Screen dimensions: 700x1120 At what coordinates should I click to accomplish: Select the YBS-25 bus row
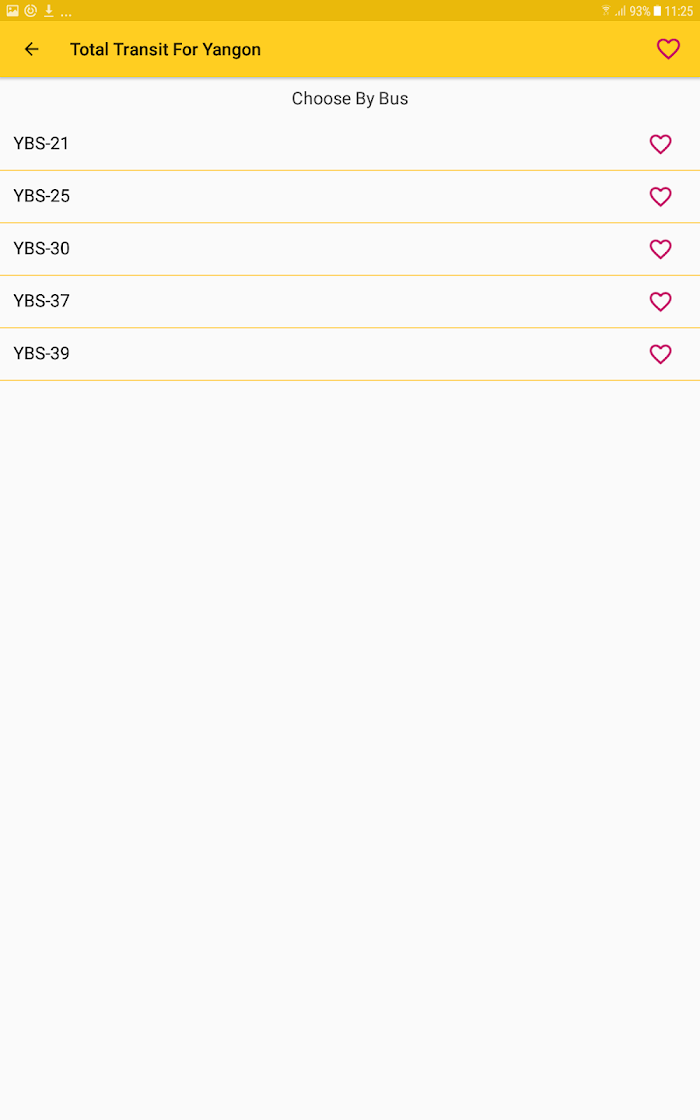coord(350,196)
